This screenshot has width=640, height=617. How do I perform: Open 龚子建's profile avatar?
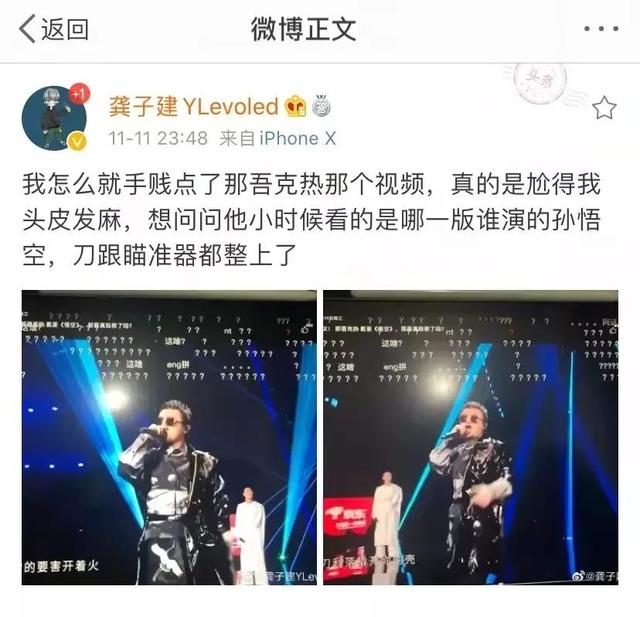(54, 117)
